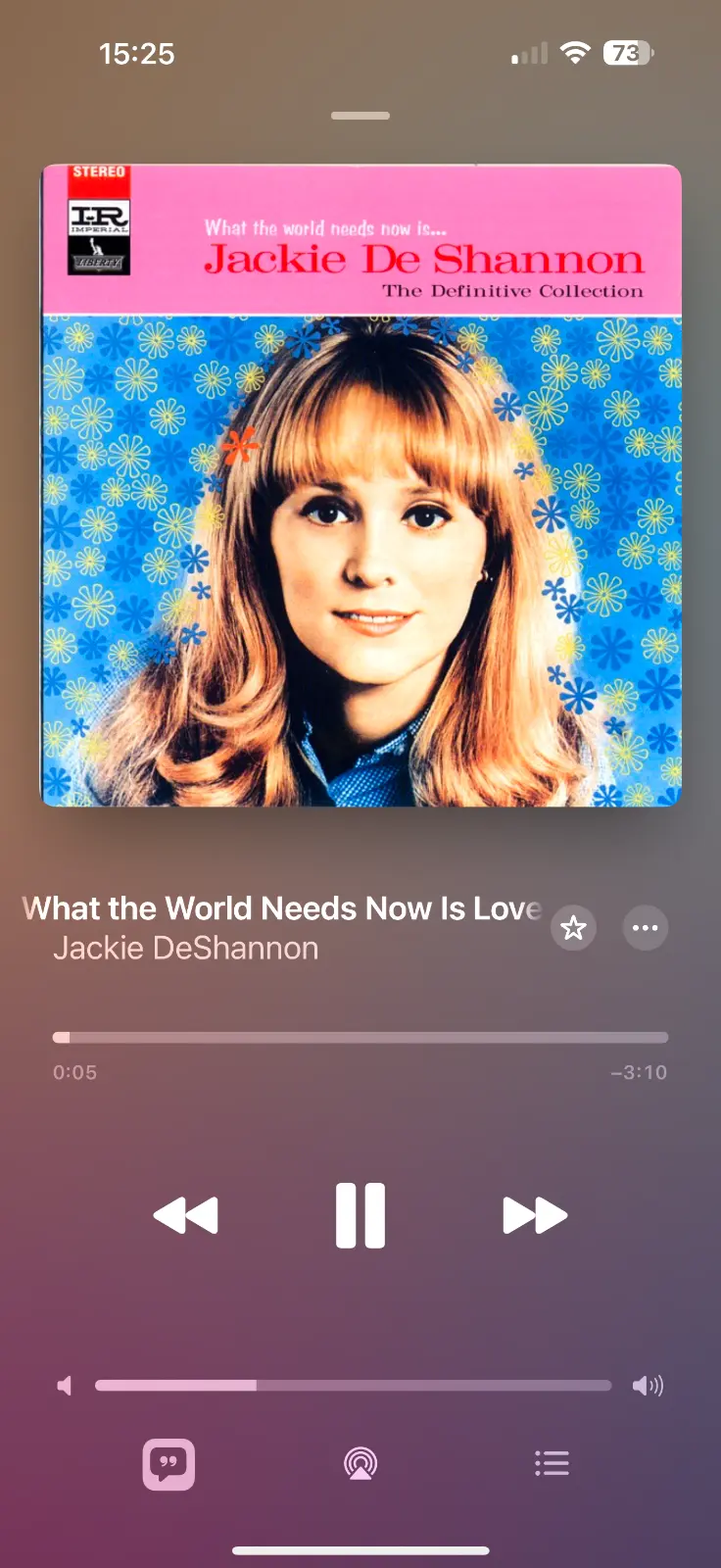Tap the Jackie De Shannon album artwork
Screen dimensions: 721x1568
[360, 485]
